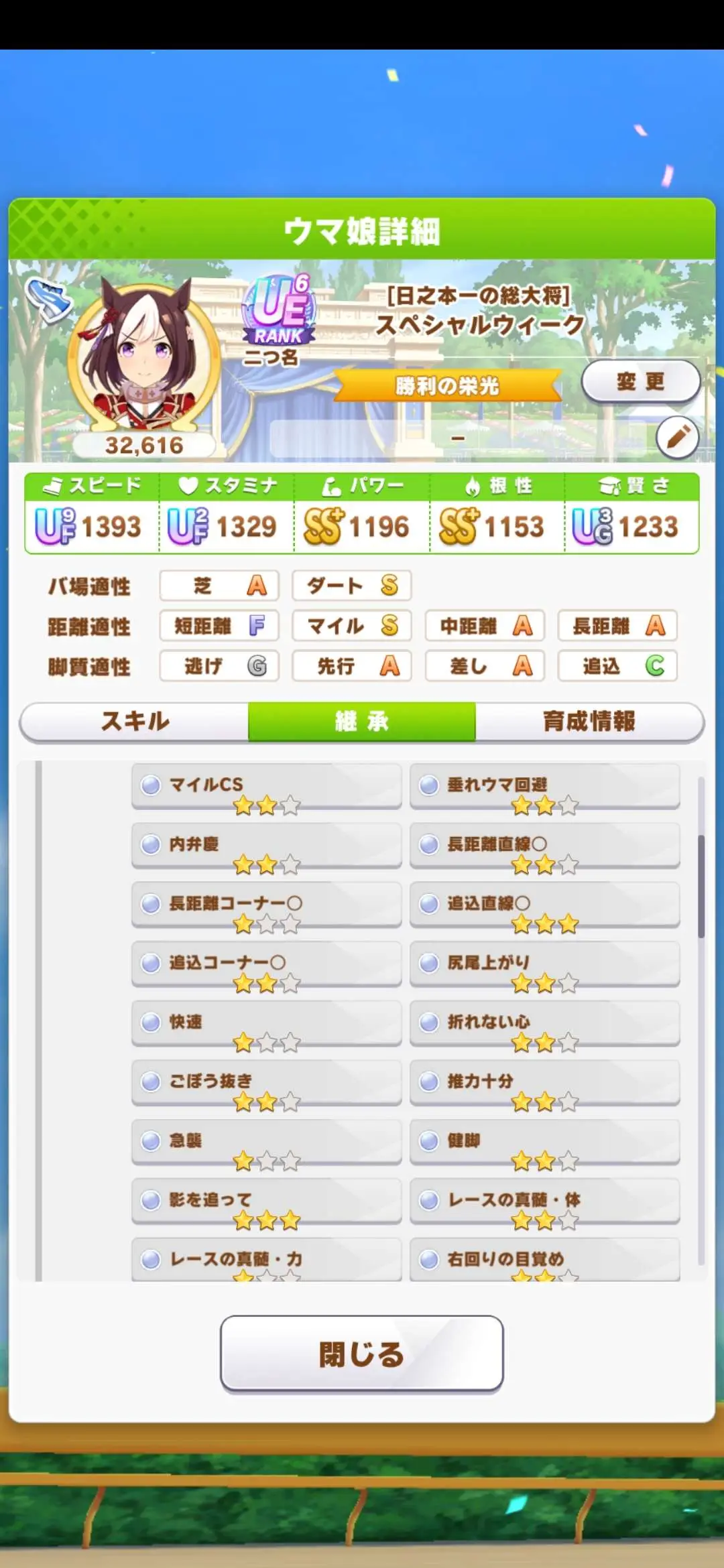724x1568 pixels.
Task: Switch to the スキル tab
Action: coord(135,722)
